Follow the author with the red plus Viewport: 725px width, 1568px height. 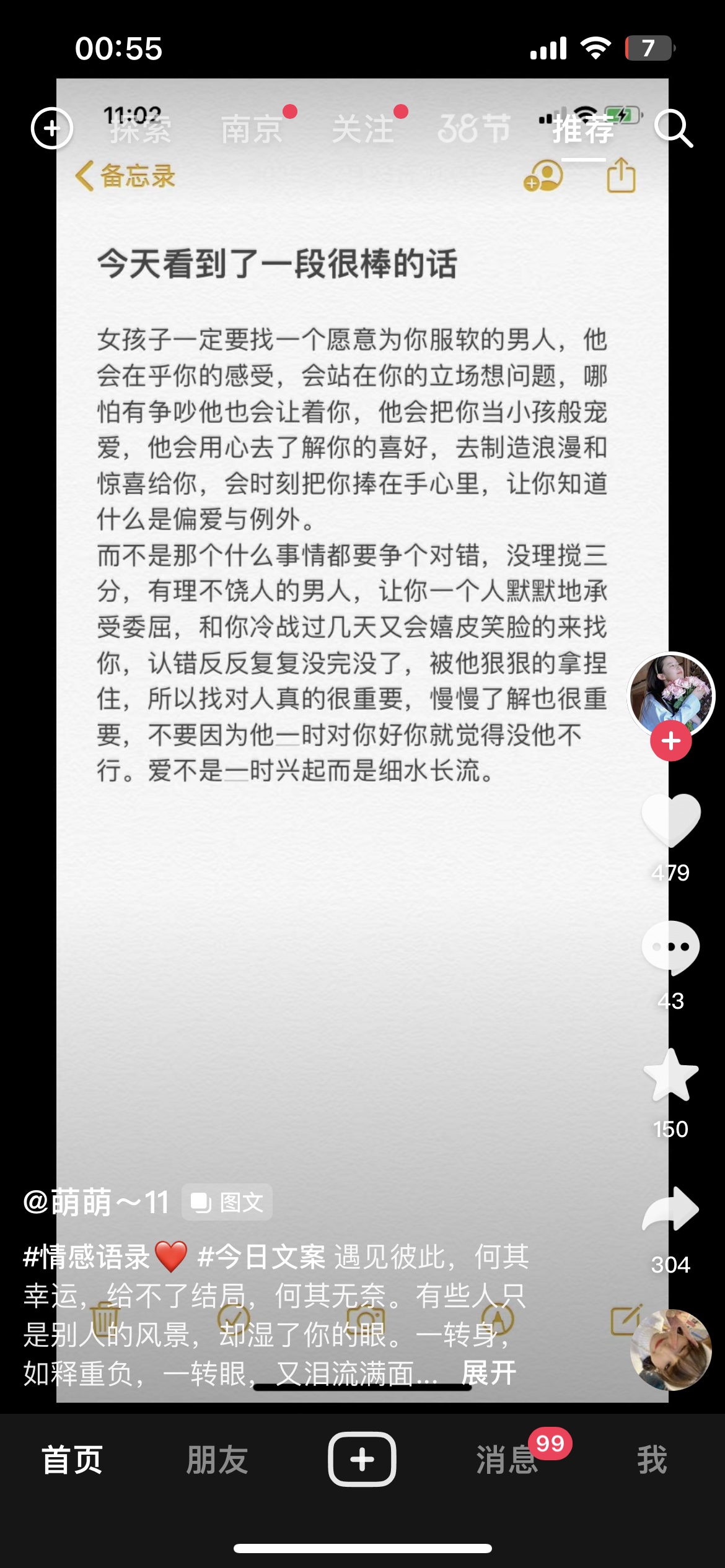671,741
